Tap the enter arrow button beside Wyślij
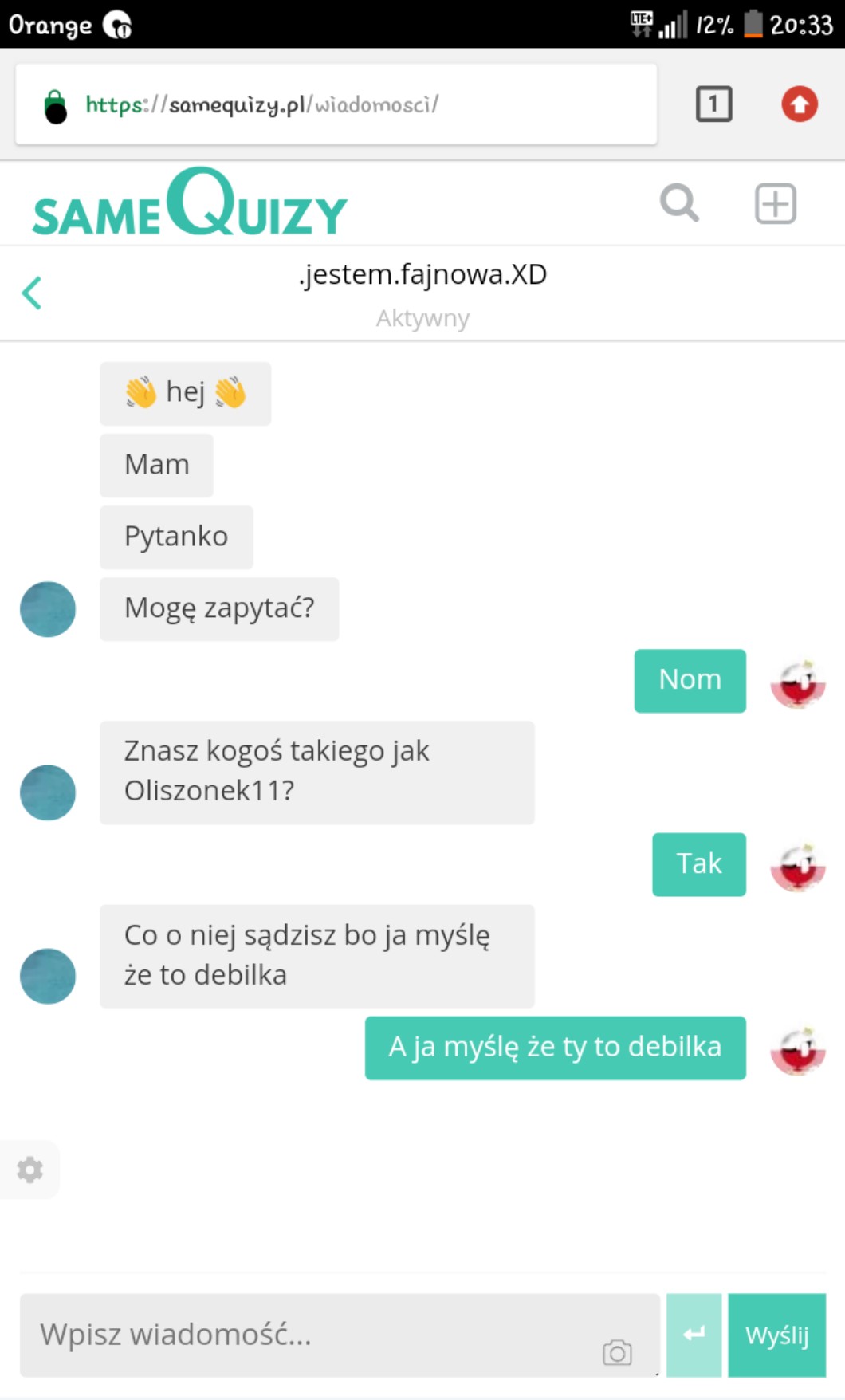Screen dimensions: 845x1400 (x=694, y=1335)
